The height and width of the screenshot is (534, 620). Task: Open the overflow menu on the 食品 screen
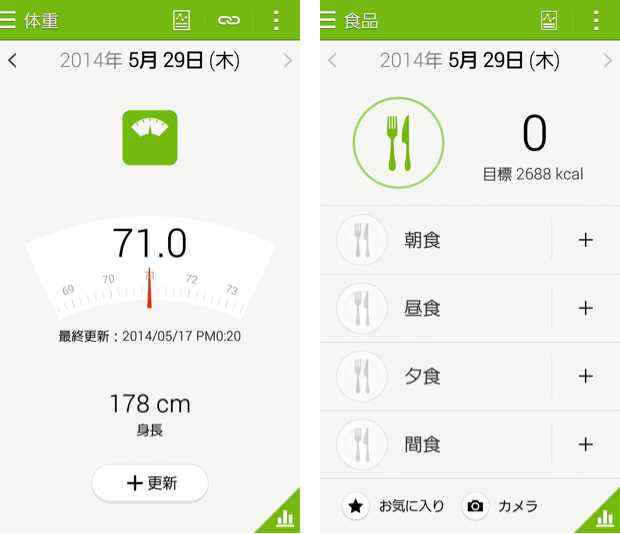point(597,20)
